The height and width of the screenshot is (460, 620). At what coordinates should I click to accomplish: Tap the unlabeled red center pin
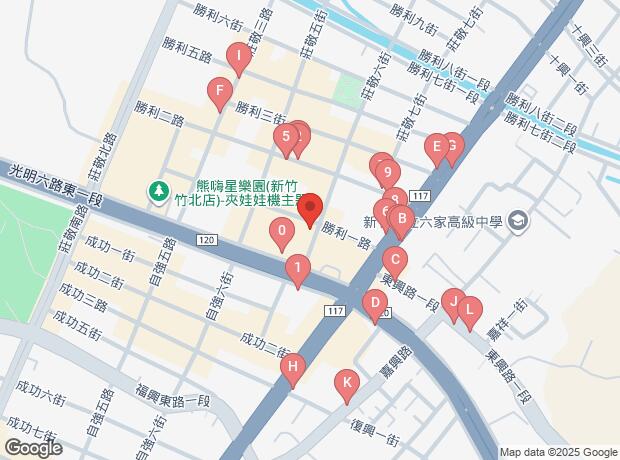click(309, 209)
